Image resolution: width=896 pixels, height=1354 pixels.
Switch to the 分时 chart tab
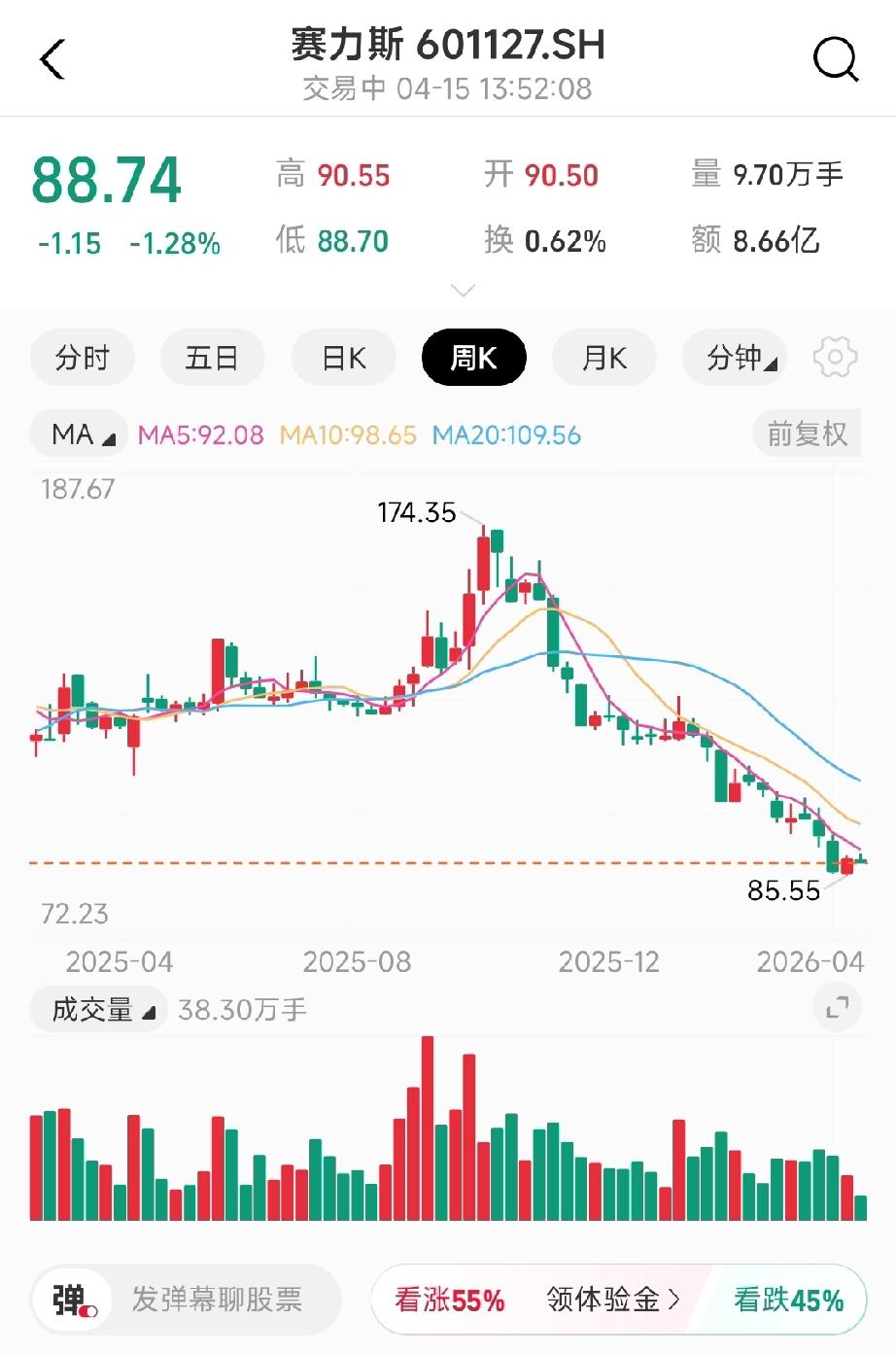click(x=82, y=358)
